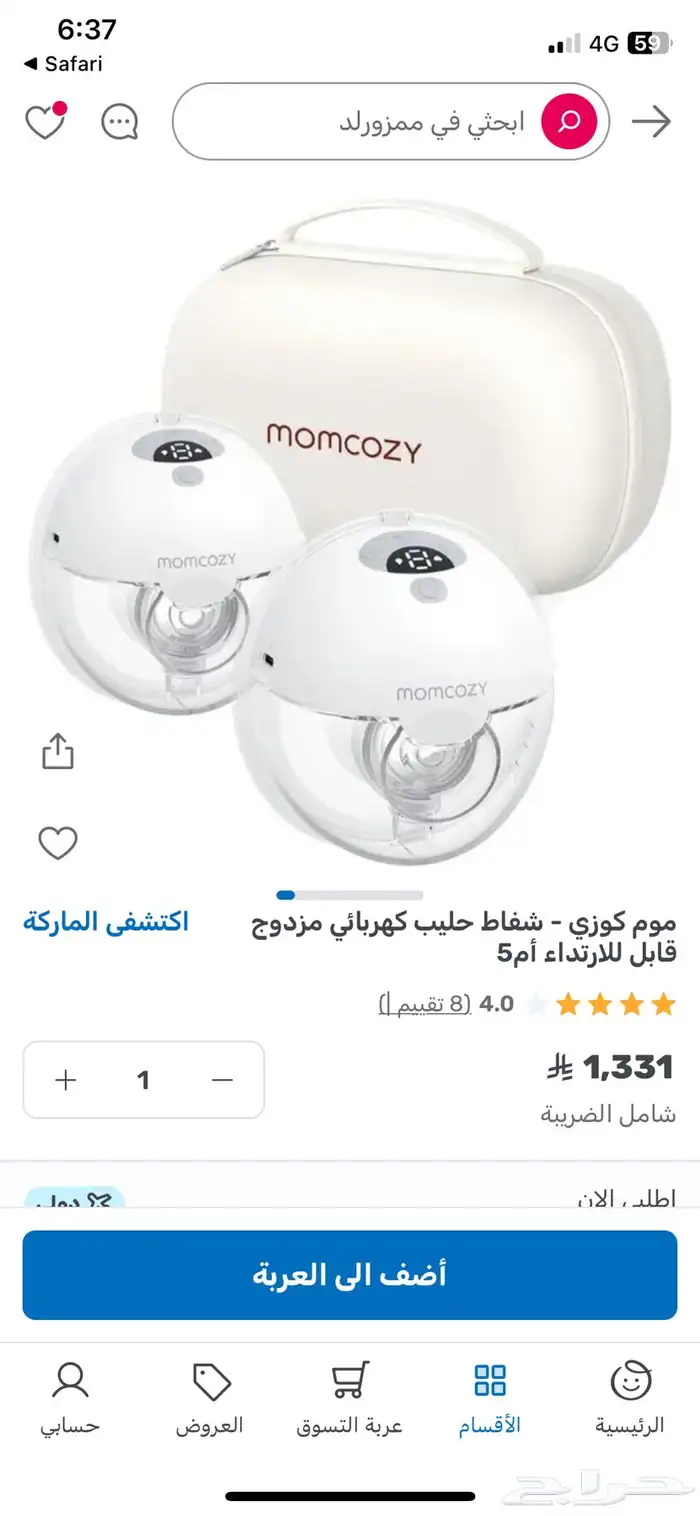This screenshot has height=1516, width=700.
Task: Switch to the الأقسام categories tab
Action: coord(490,1399)
